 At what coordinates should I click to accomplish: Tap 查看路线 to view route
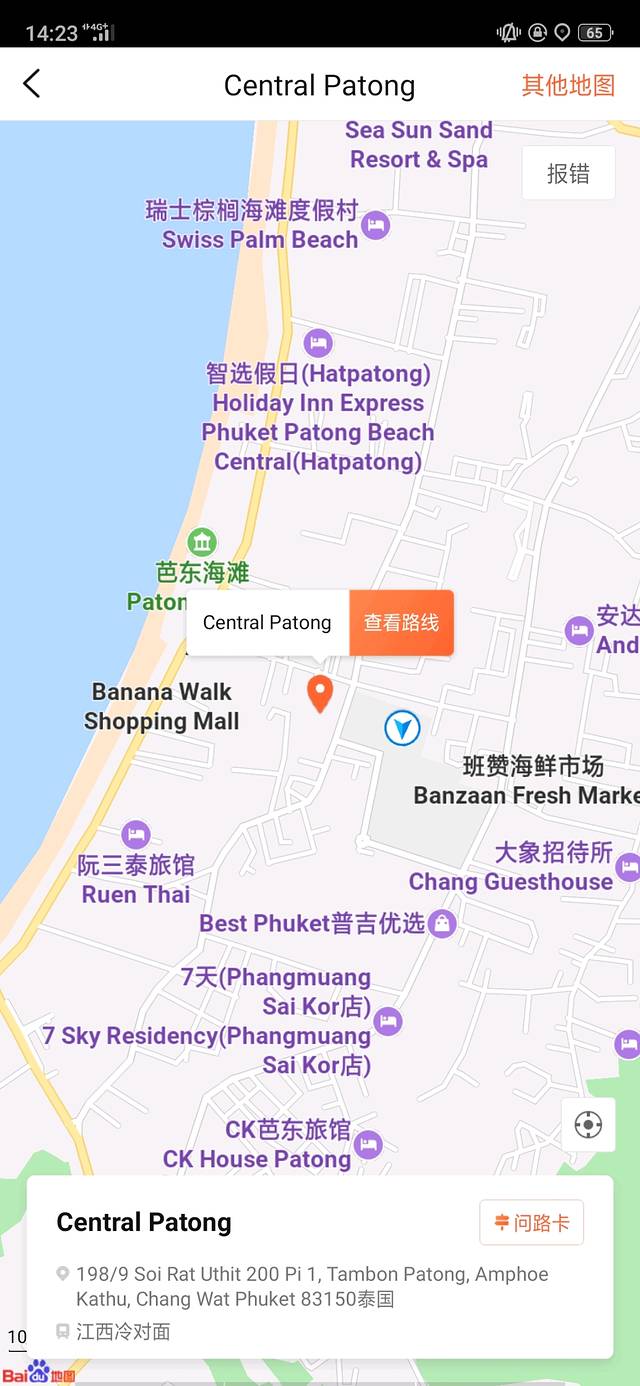(x=401, y=623)
